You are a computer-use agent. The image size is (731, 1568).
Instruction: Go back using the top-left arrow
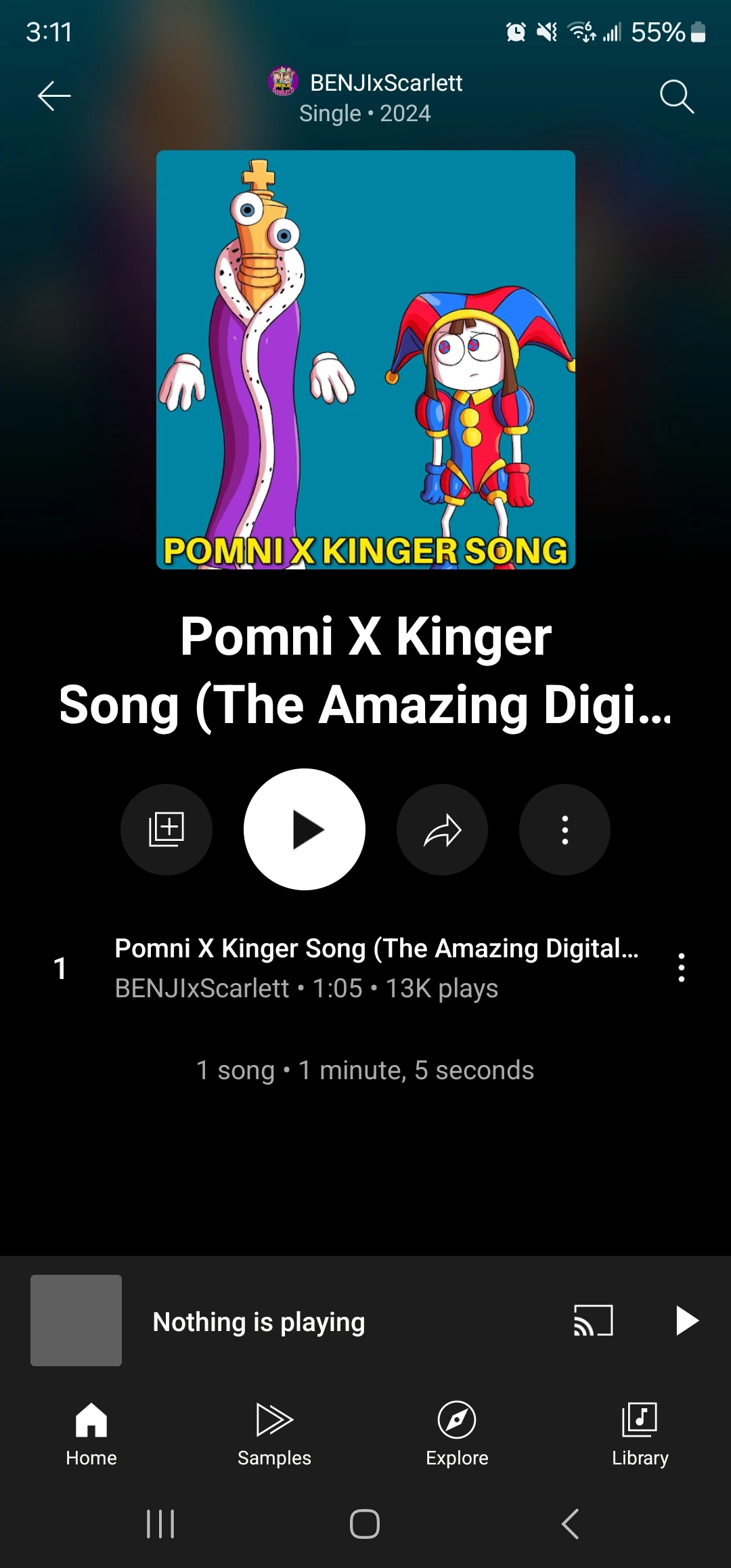pos(54,95)
